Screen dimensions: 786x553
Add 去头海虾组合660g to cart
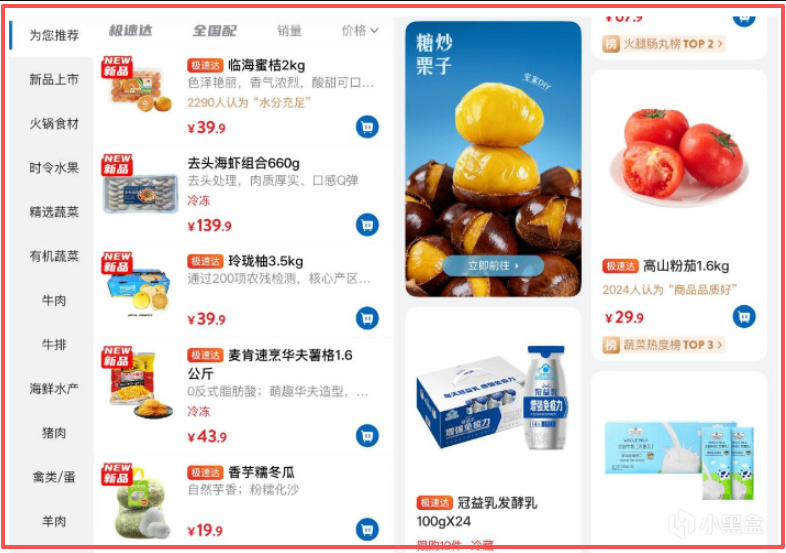pos(367,225)
